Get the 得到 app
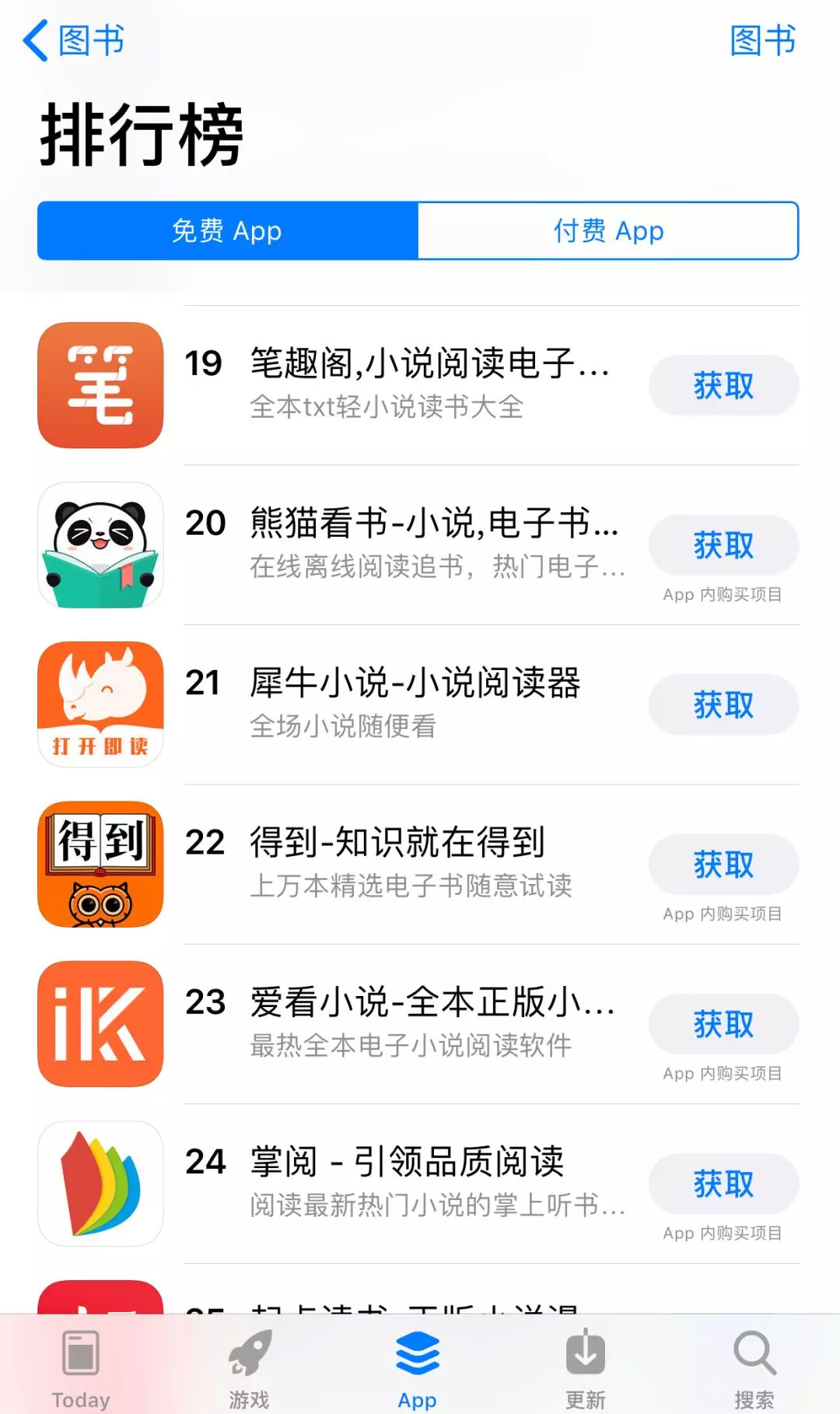The image size is (840, 1414). (723, 865)
